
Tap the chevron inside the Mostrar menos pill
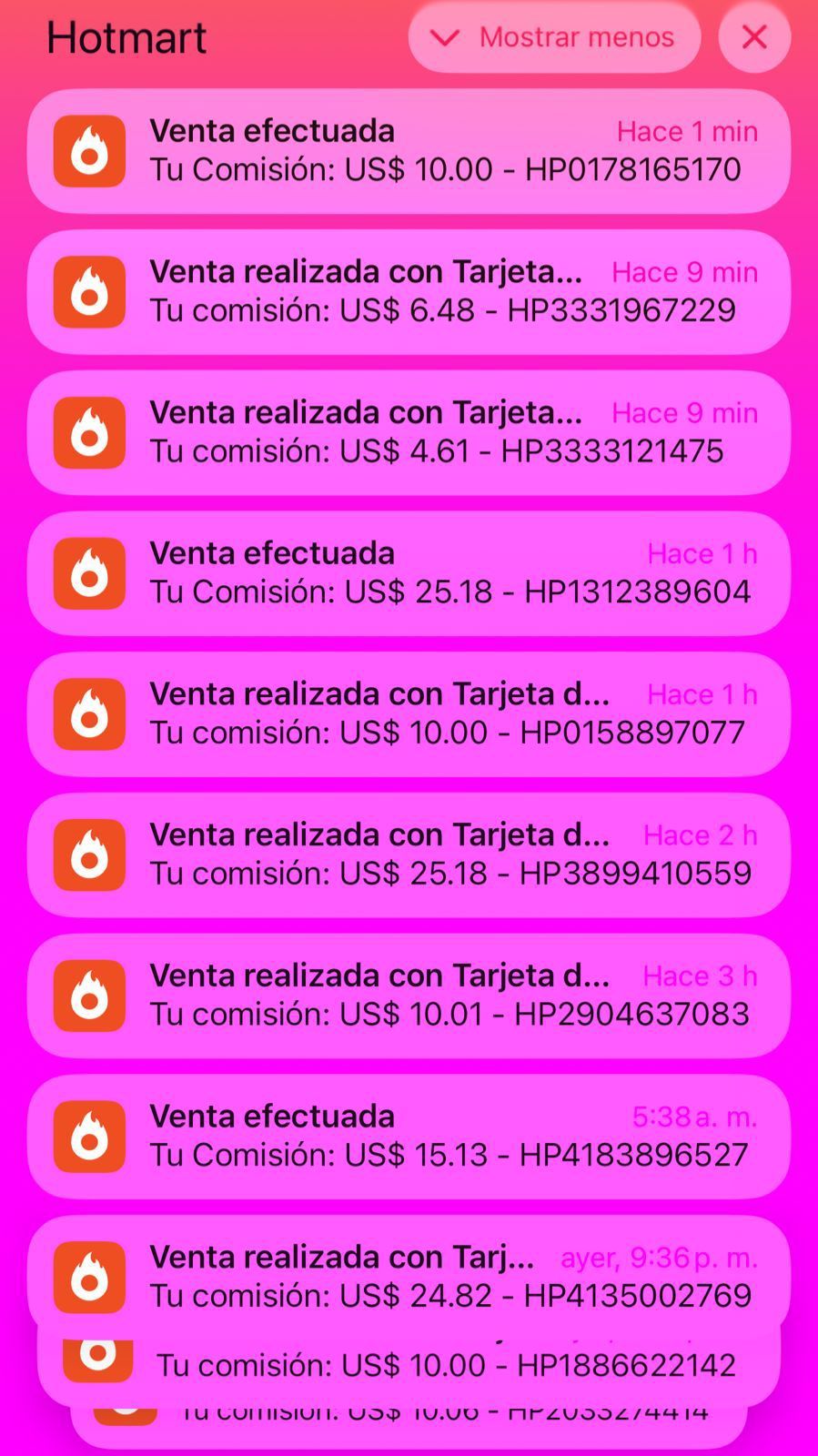click(445, 37)
